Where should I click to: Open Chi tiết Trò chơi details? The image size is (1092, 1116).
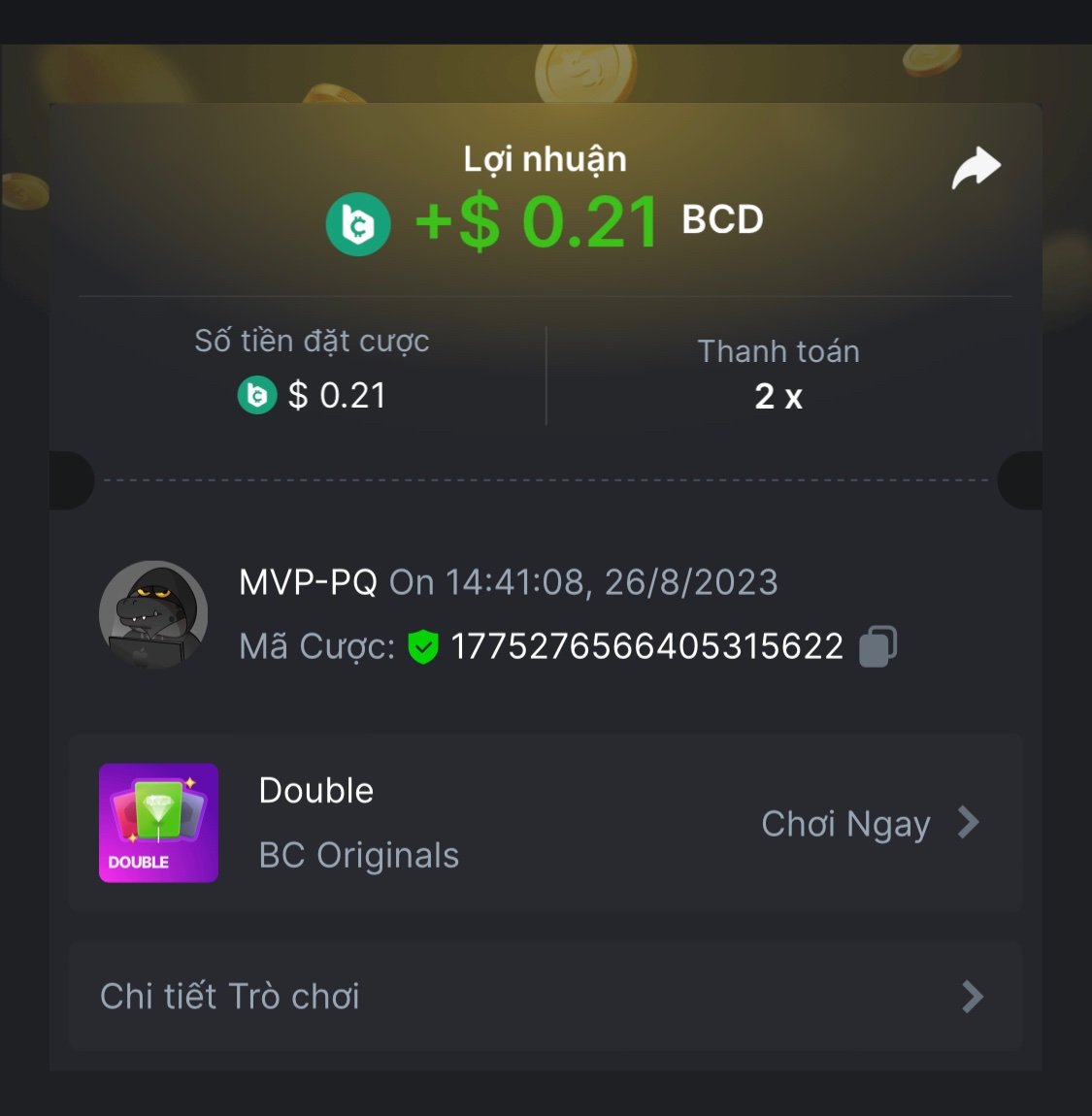(x=545, y=997)
